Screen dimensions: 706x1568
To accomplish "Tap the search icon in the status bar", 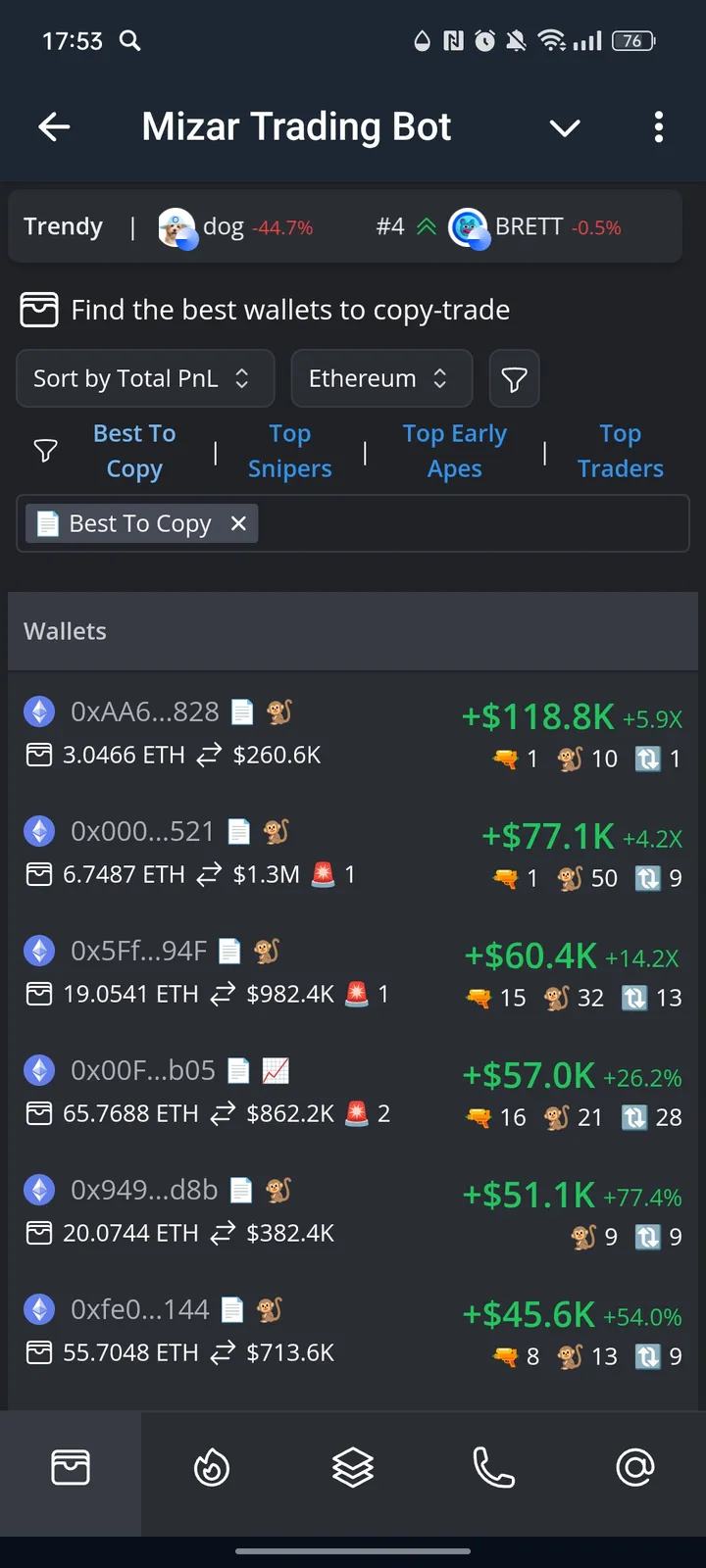I will point(128,41).
